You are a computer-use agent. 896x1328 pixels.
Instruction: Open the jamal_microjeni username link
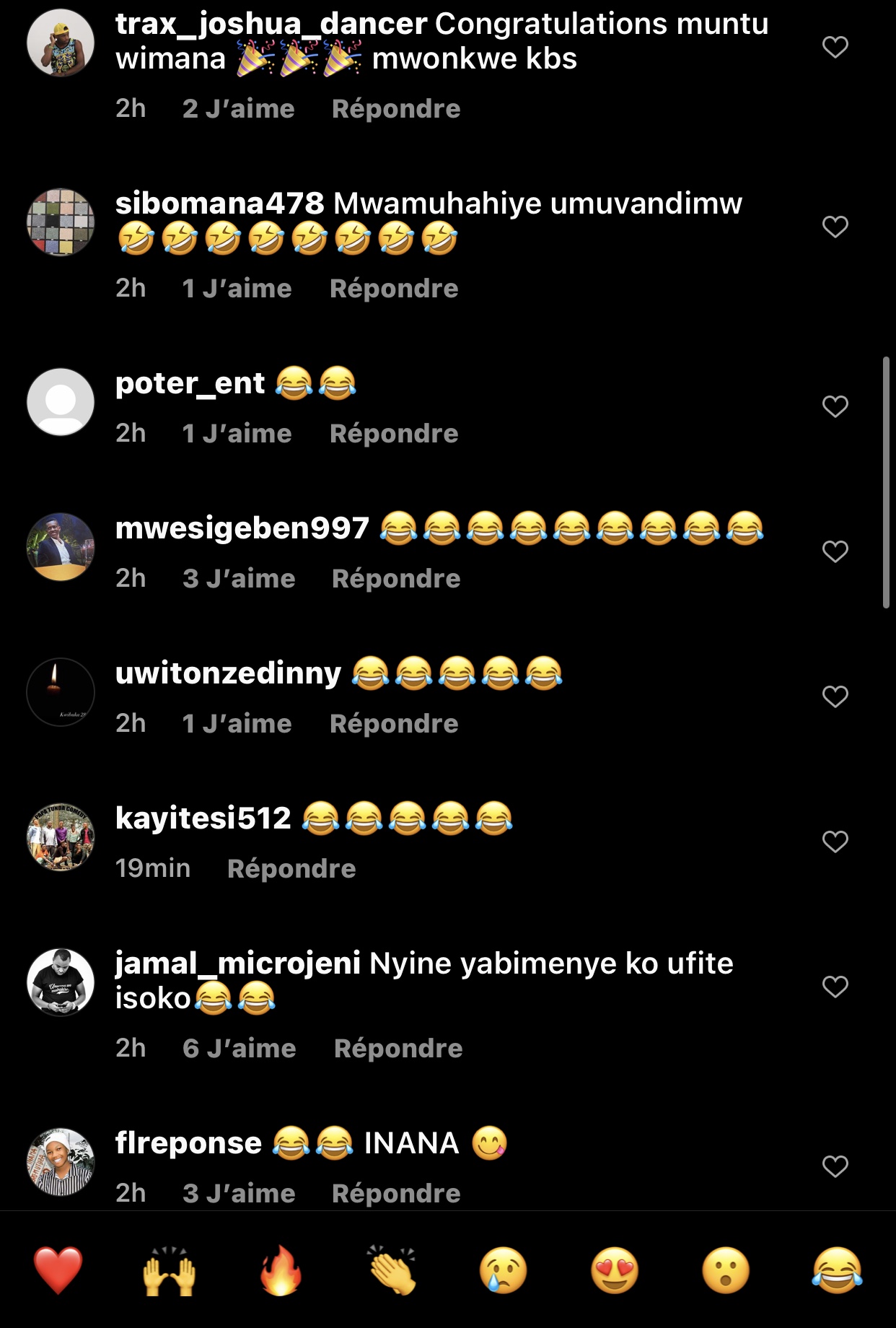(237, 964)
